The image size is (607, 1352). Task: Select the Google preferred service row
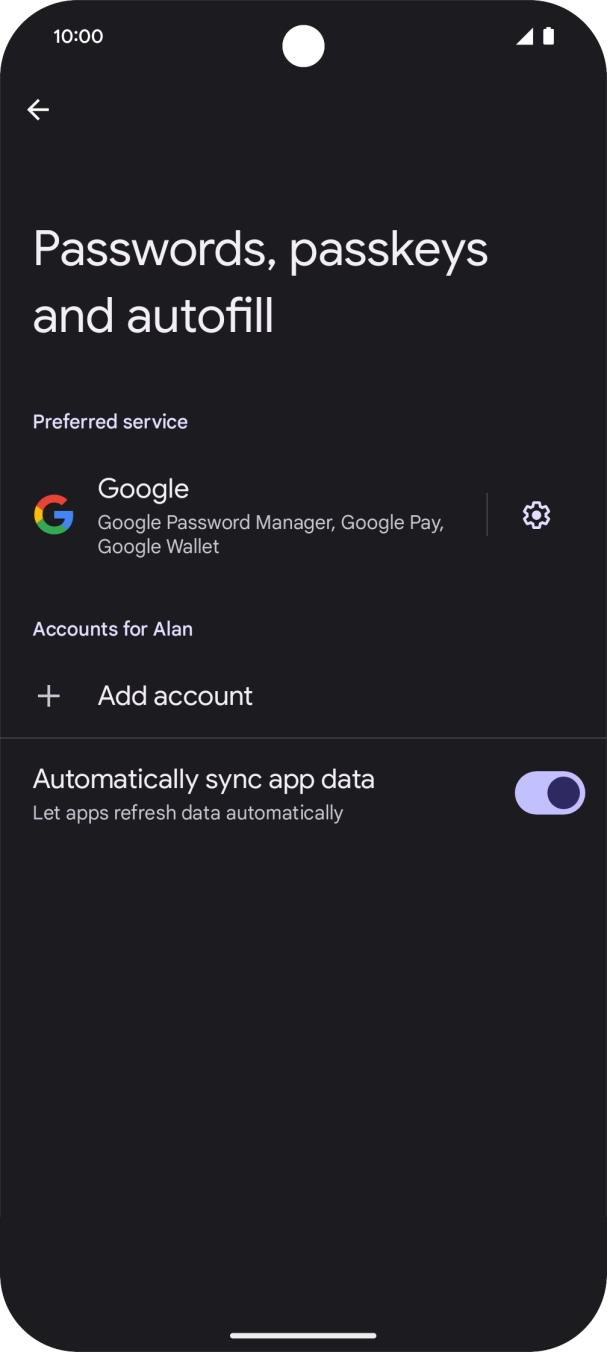click(250, 515)
